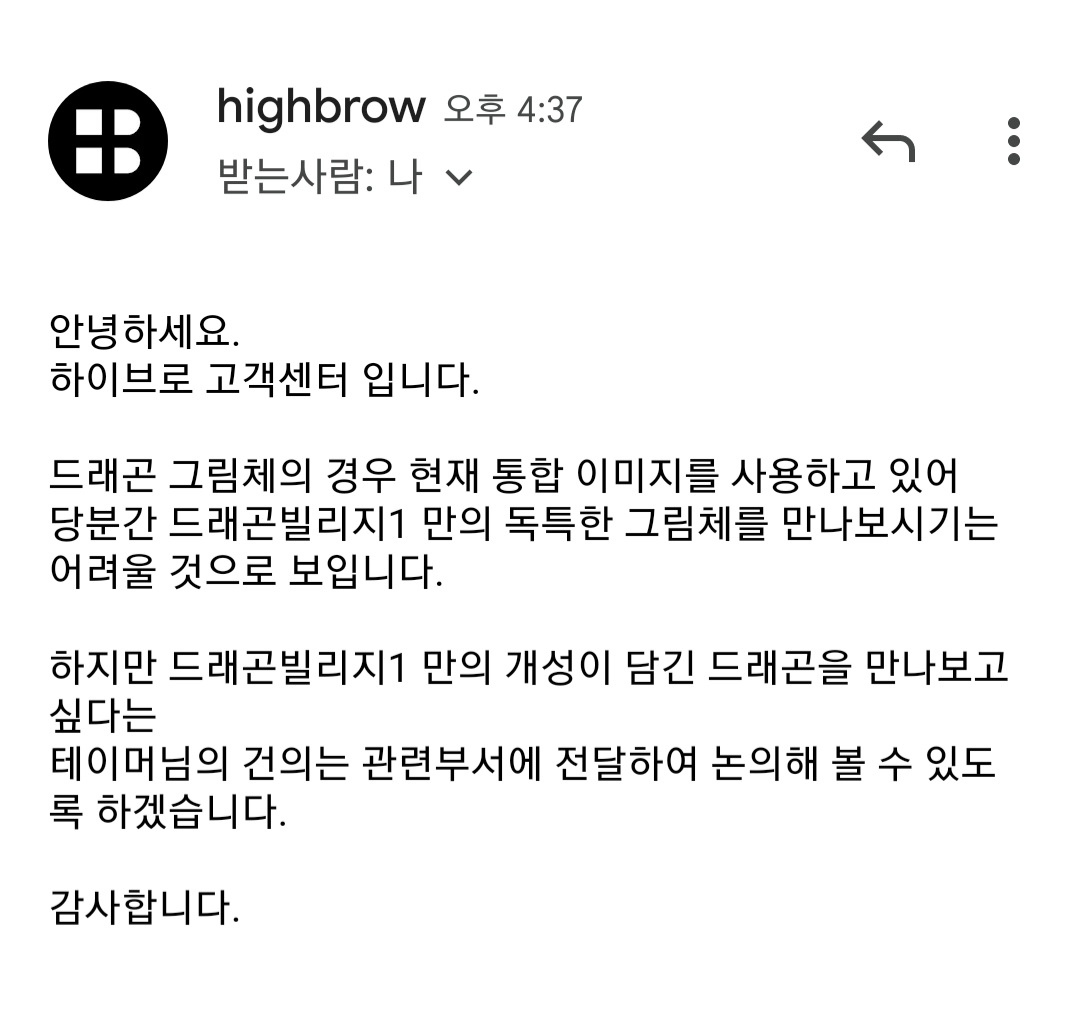Viewport: 1080px width, 1017px height.
Task: Open the highbrow sender avatar
Action: (x=108, y=141)
